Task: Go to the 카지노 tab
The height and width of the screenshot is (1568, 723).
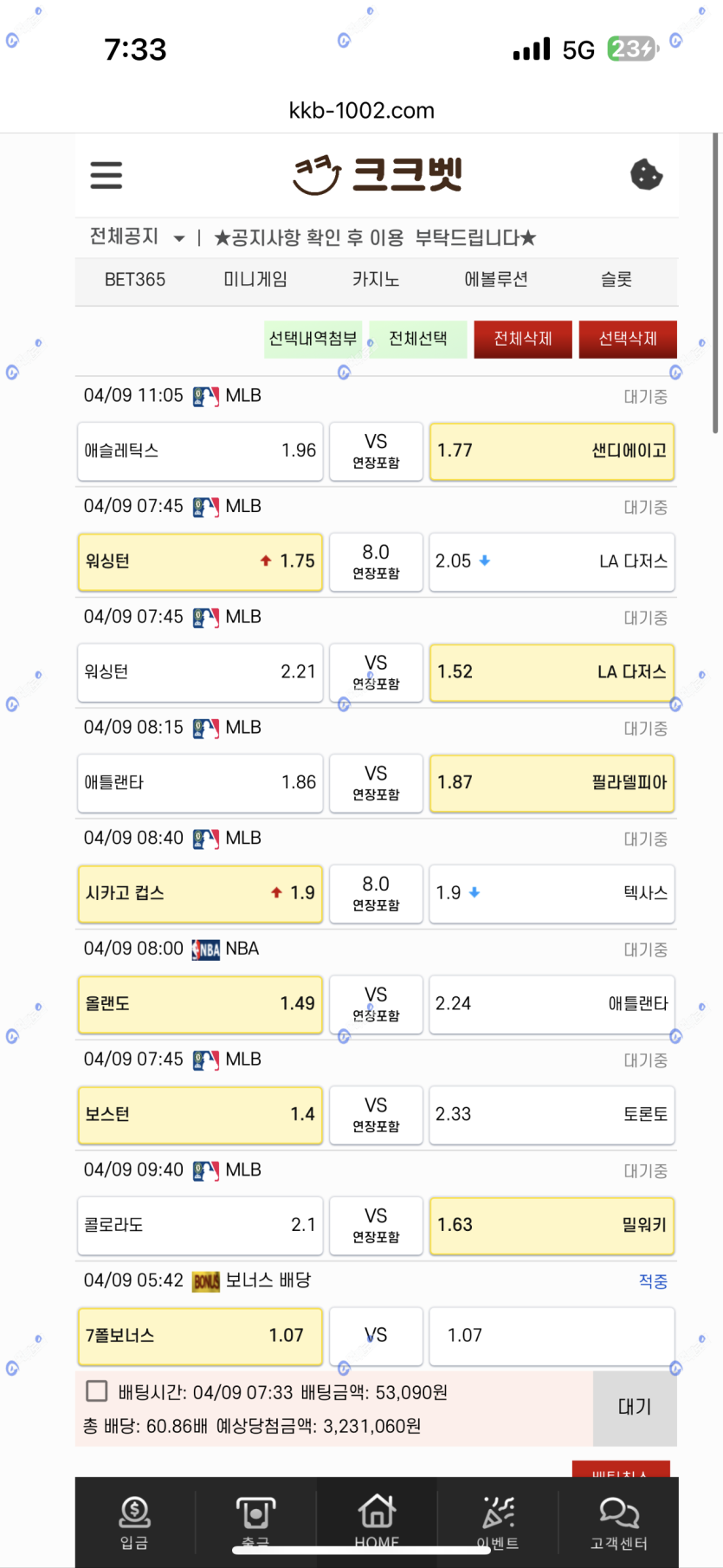Action: tap(376, 280)
